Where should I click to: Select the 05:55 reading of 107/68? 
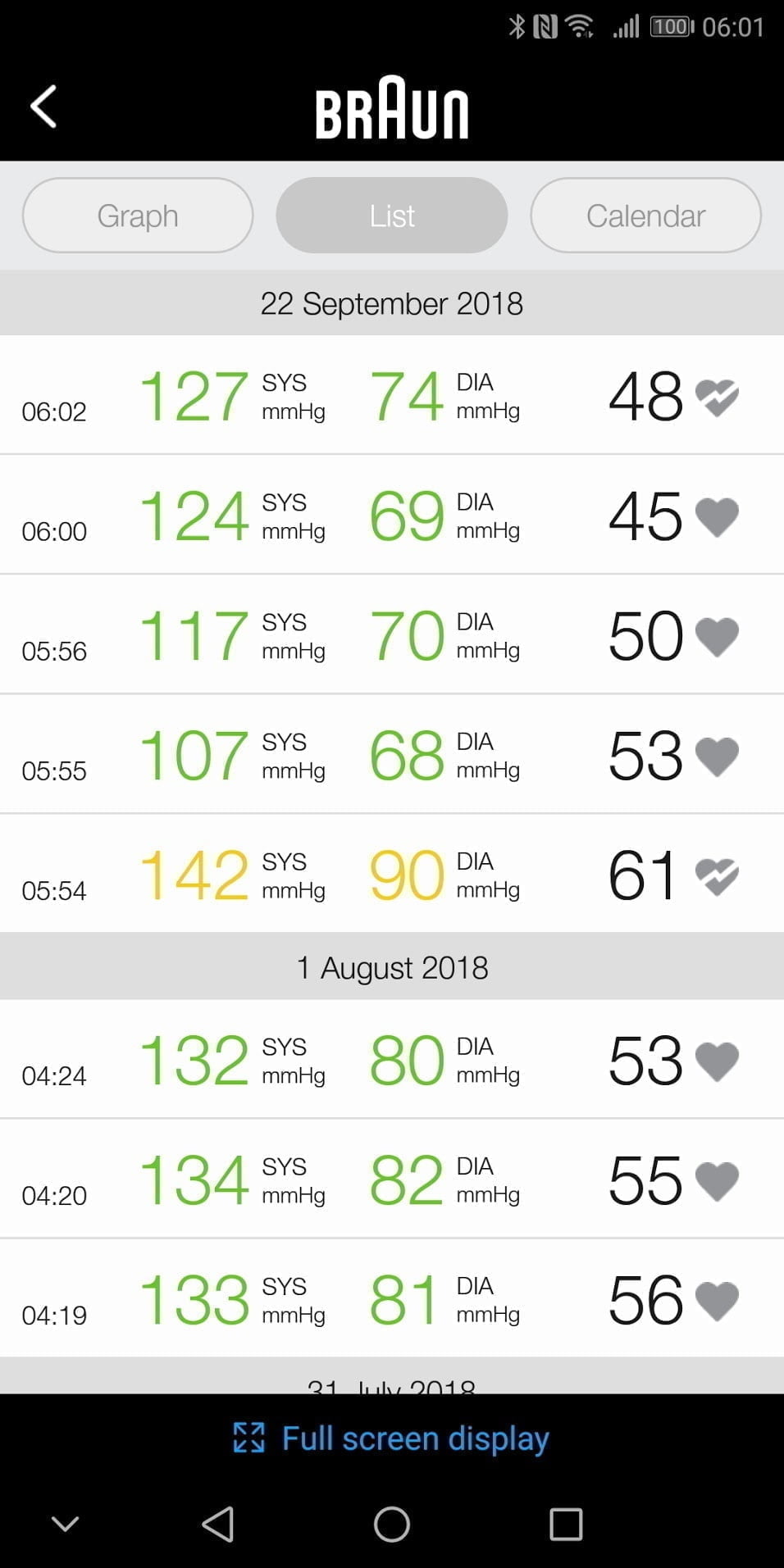point(392,755)
